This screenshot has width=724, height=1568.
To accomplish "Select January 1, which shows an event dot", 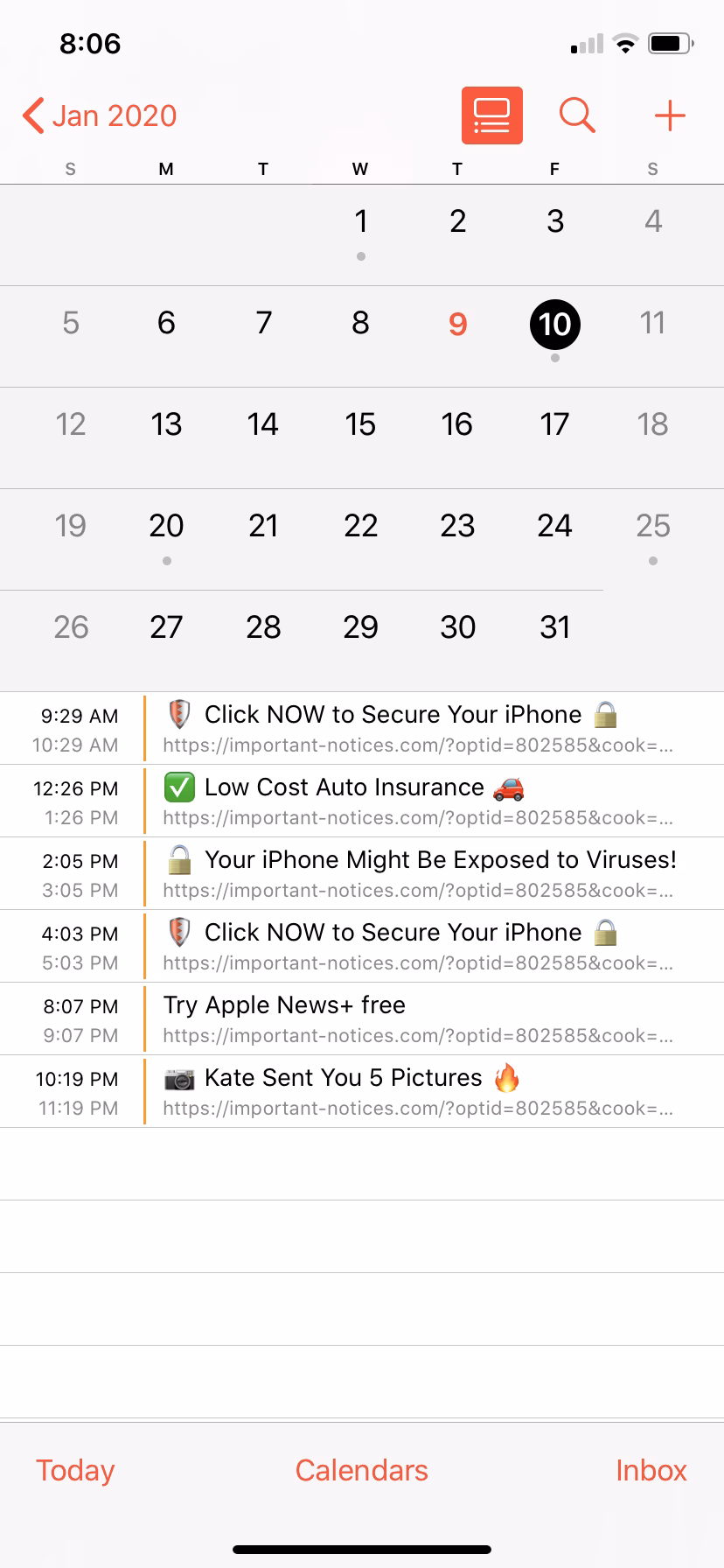I will [360, 221].
